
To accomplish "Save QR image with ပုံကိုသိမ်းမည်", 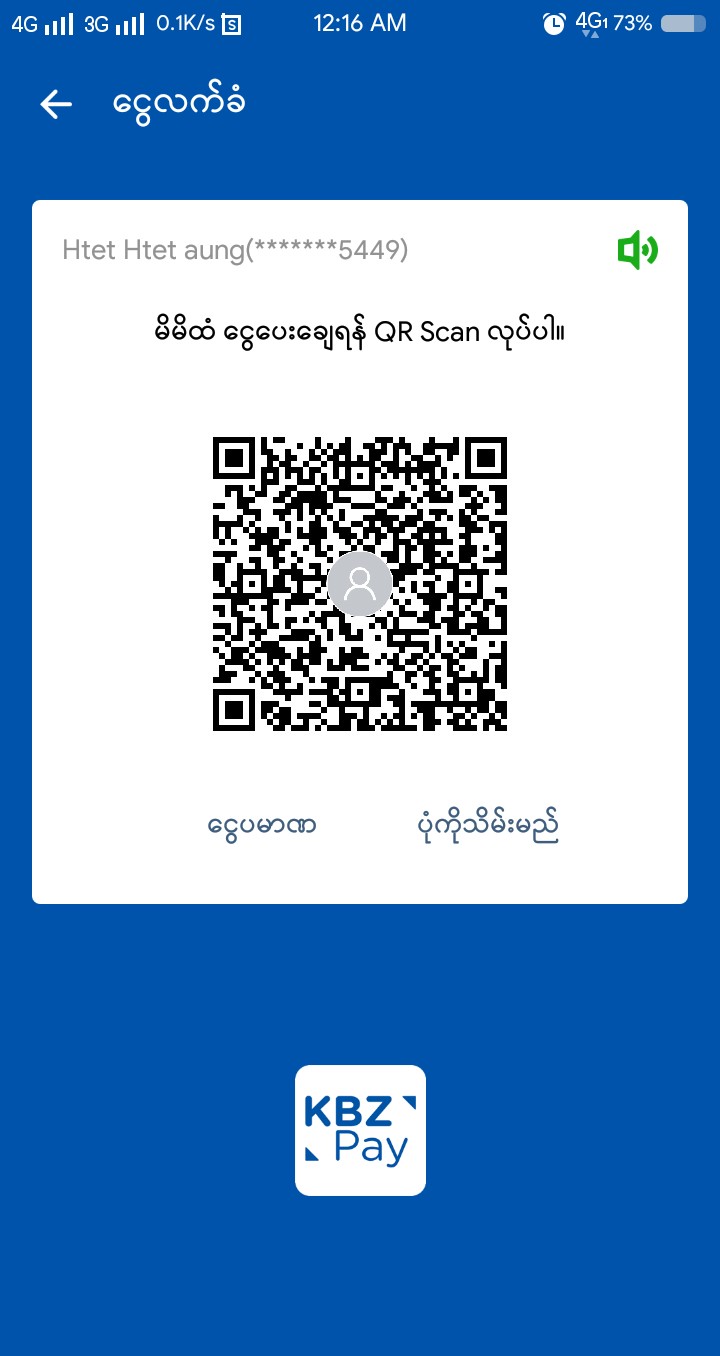I will click(487, 826).
